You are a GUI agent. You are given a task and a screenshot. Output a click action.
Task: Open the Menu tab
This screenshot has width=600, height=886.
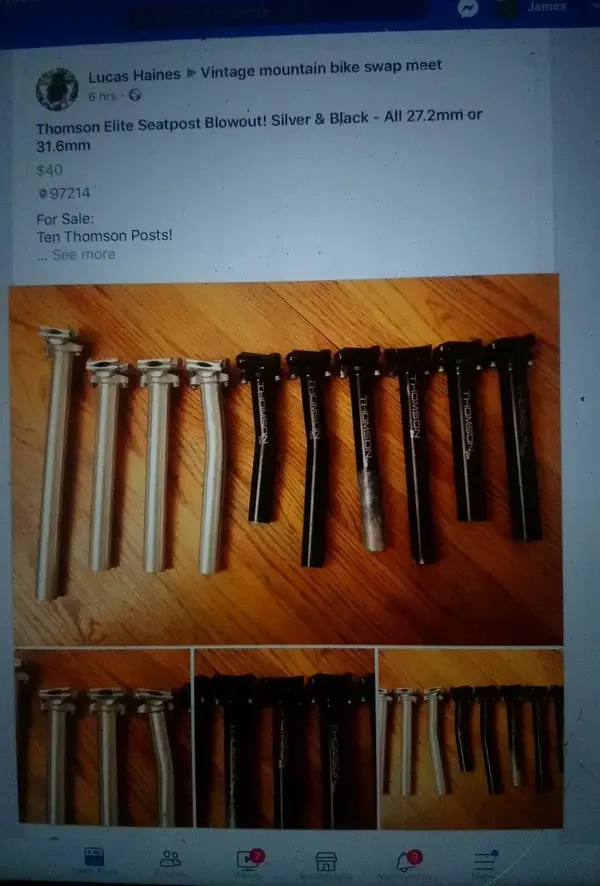(484, 860)
